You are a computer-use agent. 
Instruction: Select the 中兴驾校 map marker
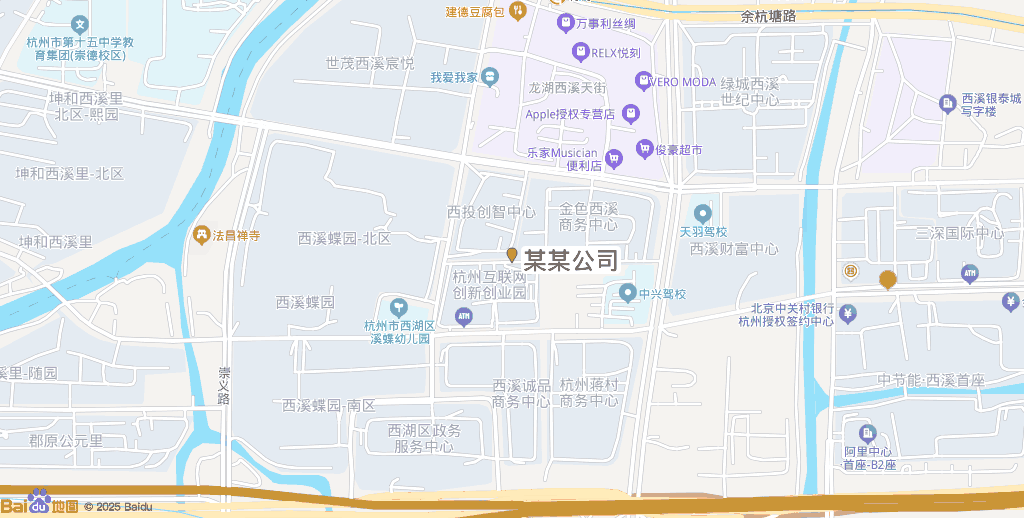627,293
